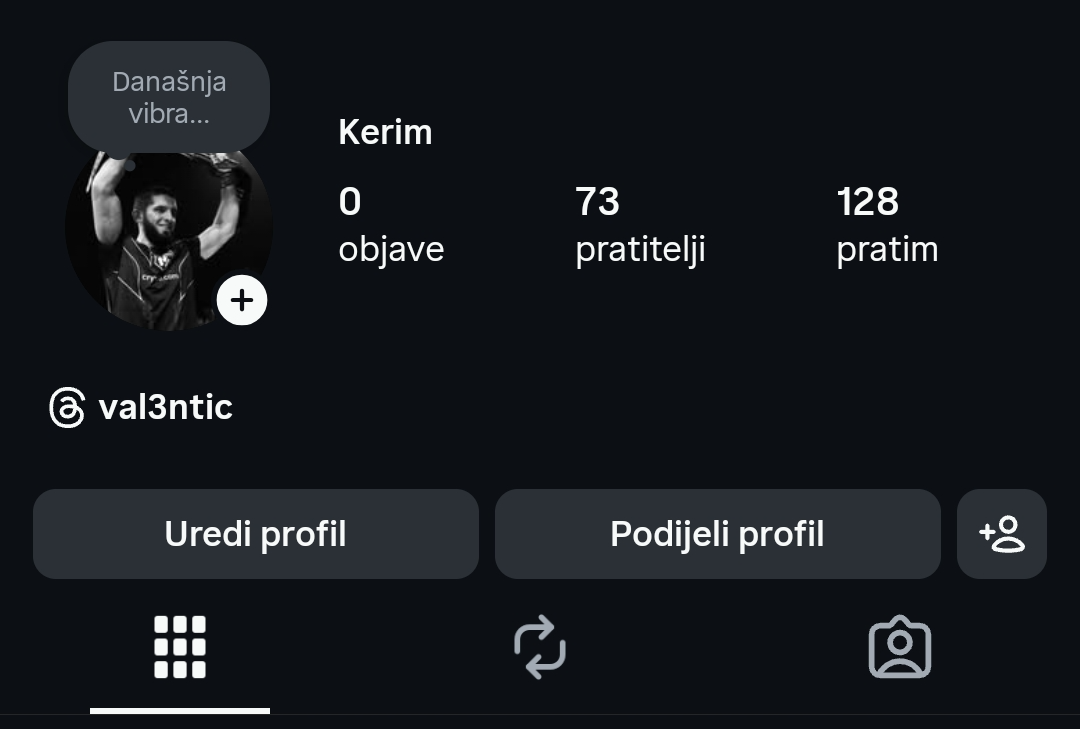Open the discover people icon
The width and height of the screenshot is (1080, 729).
[1002, 534]
